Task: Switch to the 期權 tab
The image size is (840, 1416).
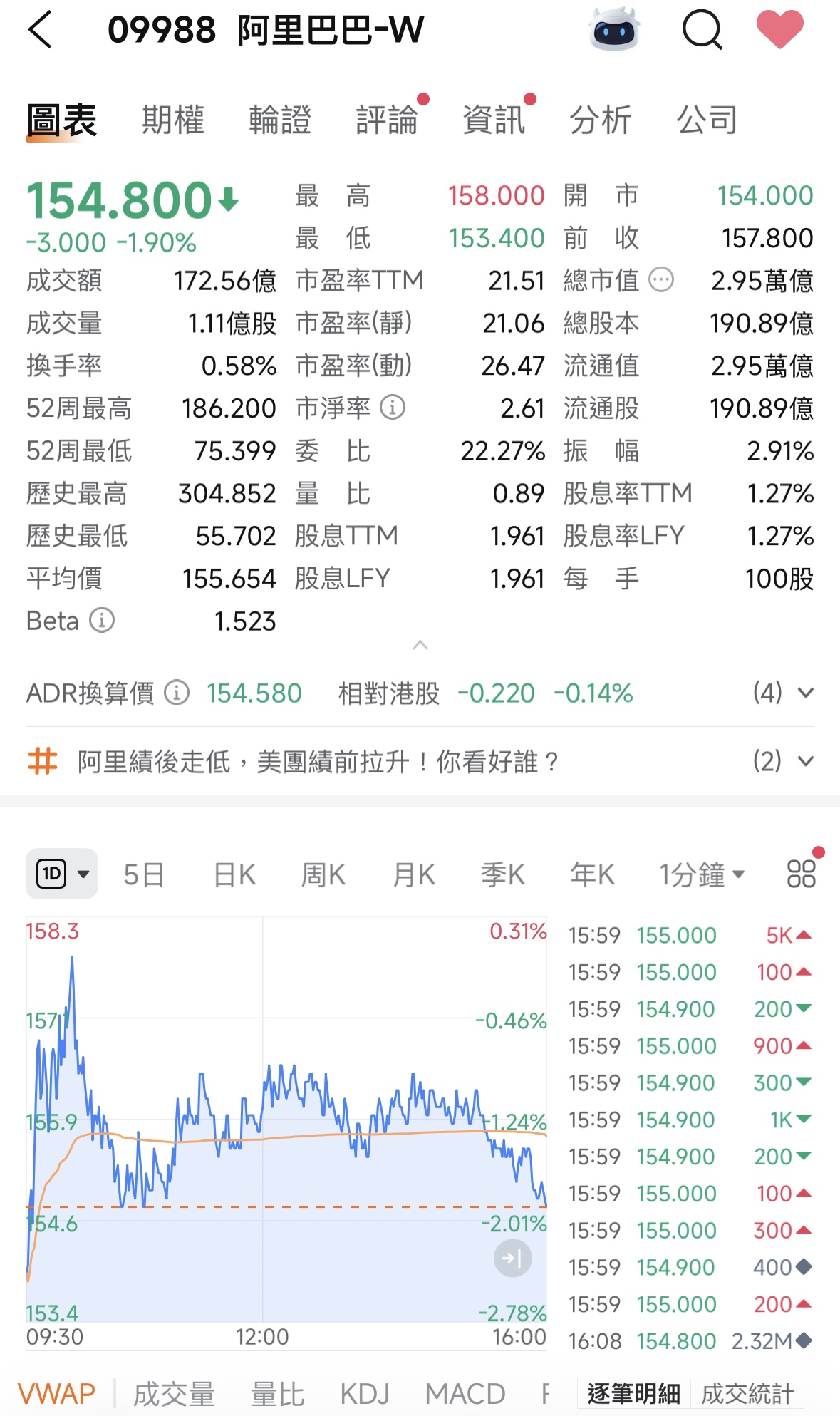Action: pos(172,120)
